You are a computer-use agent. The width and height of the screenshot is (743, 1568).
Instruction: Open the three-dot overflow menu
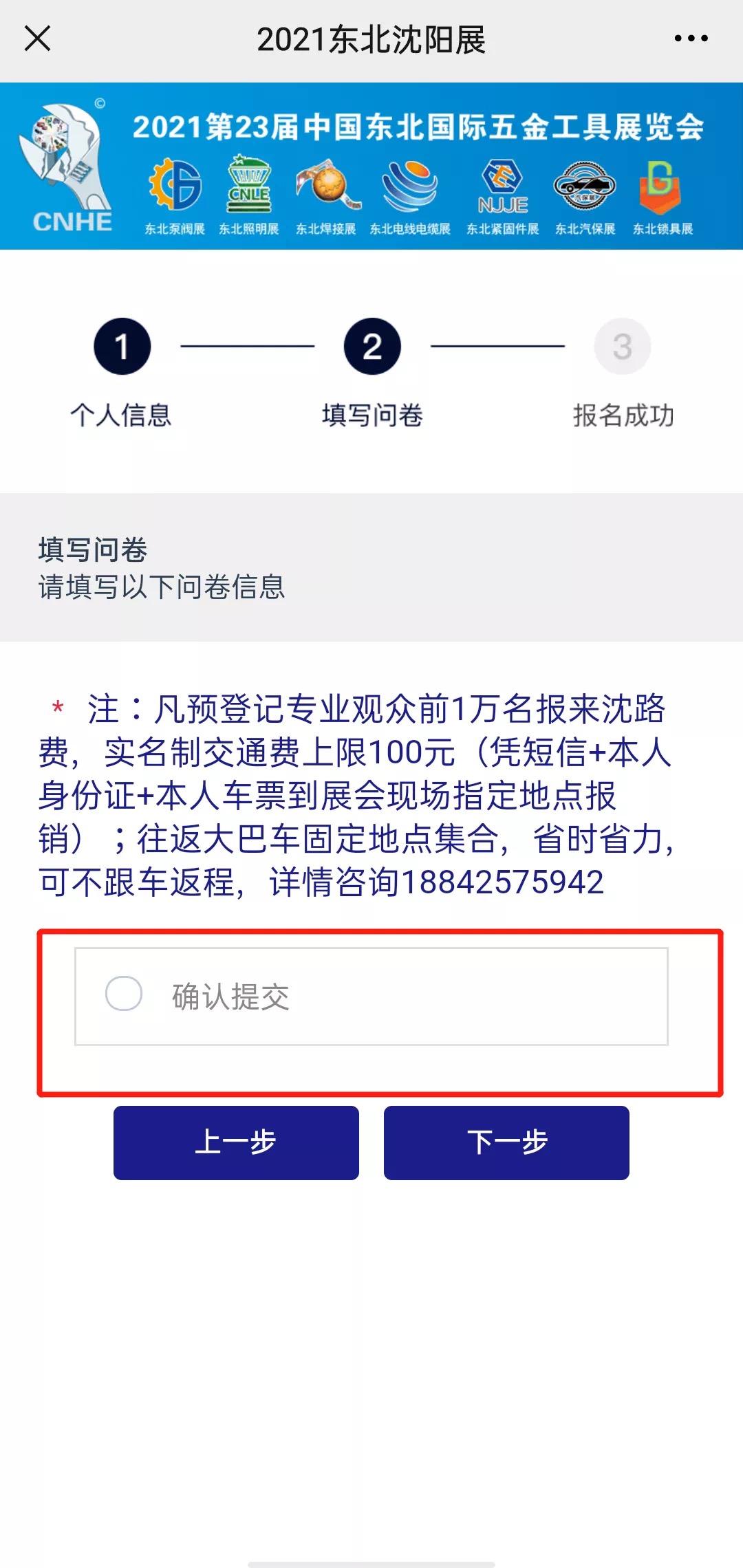click(691, 39)
